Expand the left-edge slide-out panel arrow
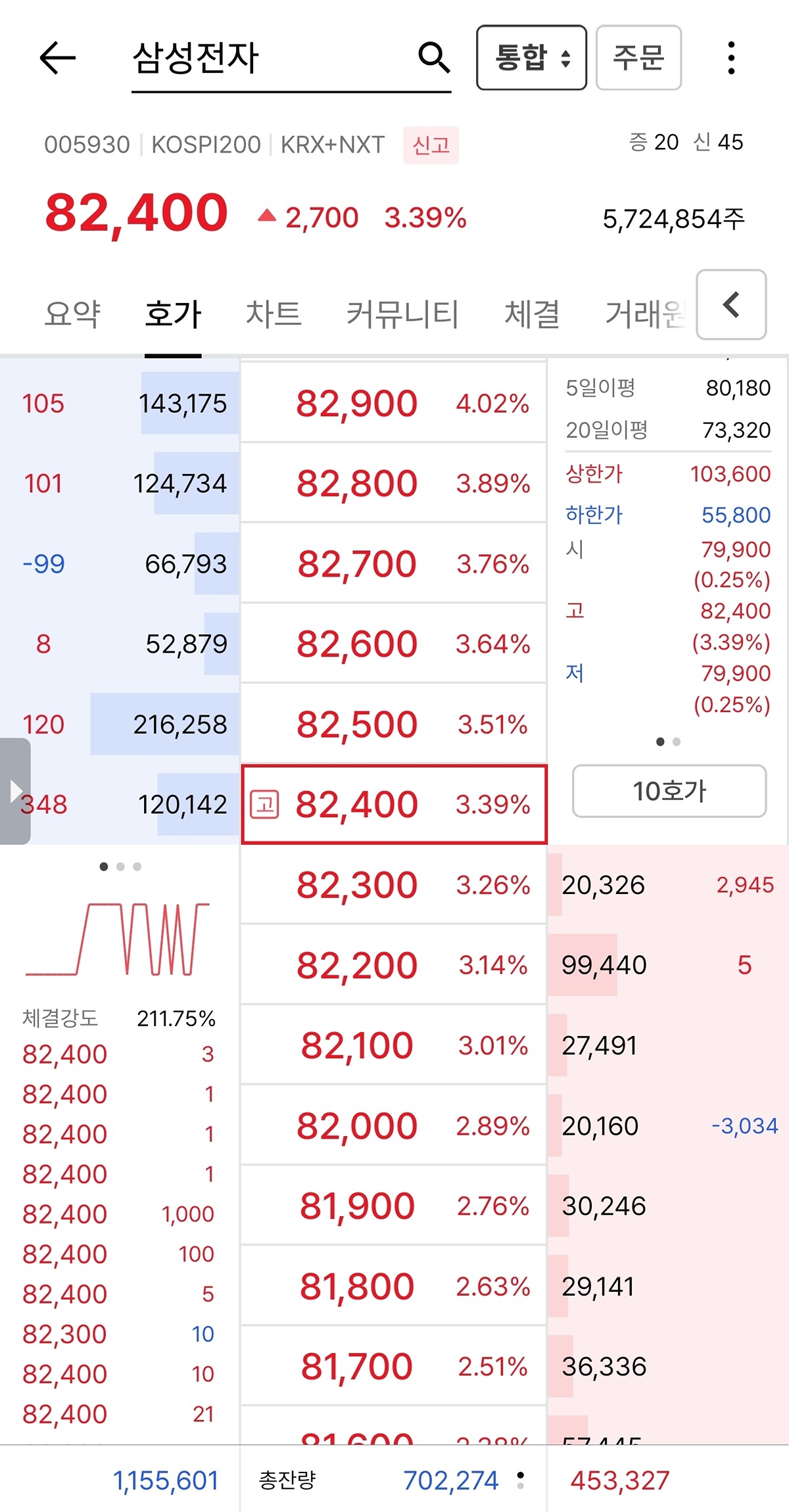The image size is (789, 1512). [14, 792]
